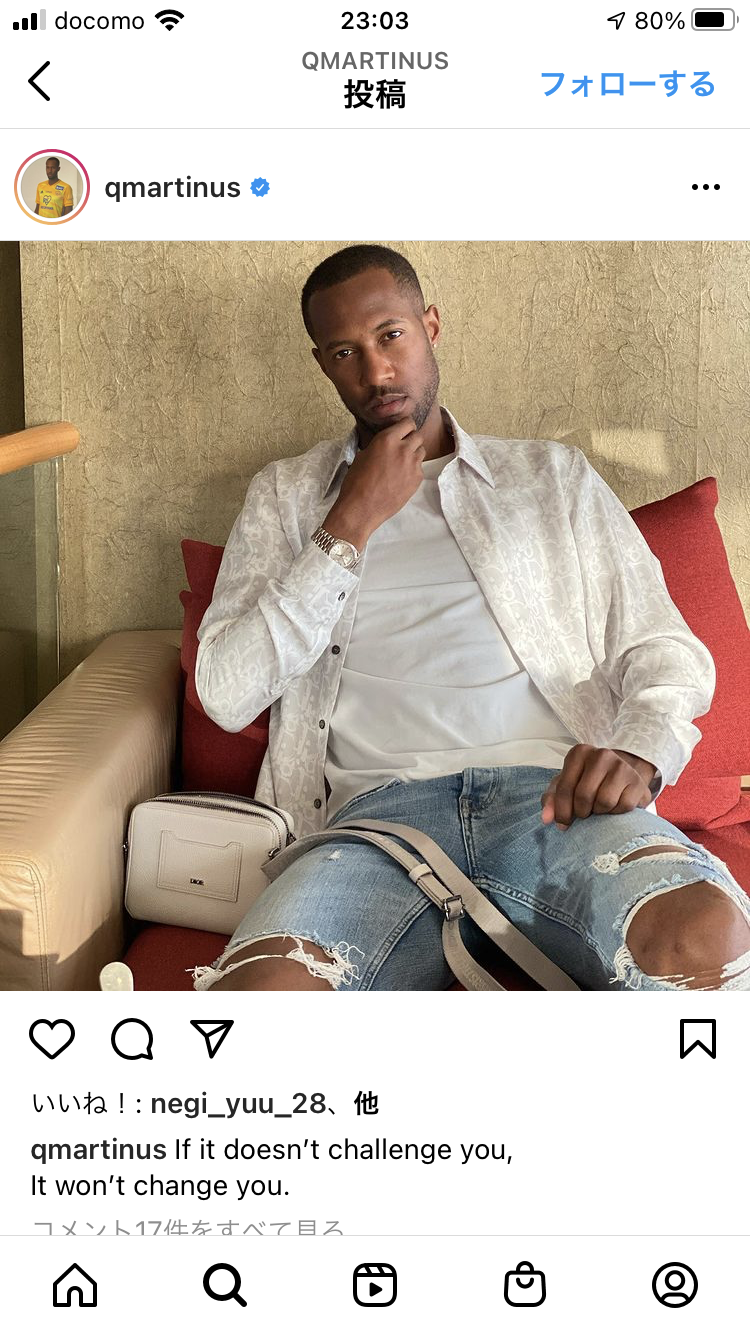Switch to the Profile tab
750x1334 pixels.
pos(675,1285)
